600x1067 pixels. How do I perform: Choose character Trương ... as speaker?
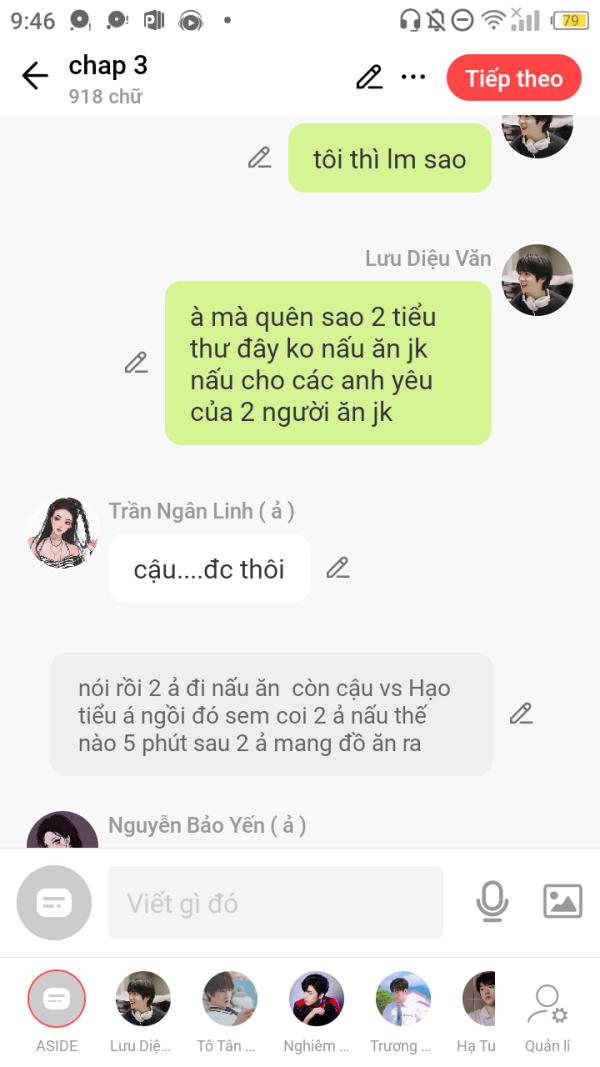coord(403,1011)
